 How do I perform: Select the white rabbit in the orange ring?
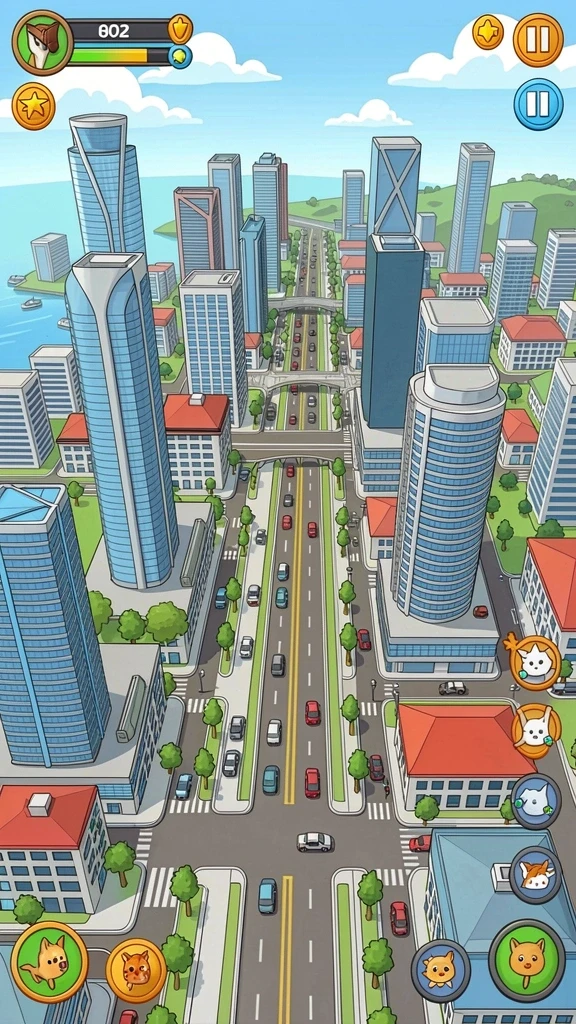point(536,731)
